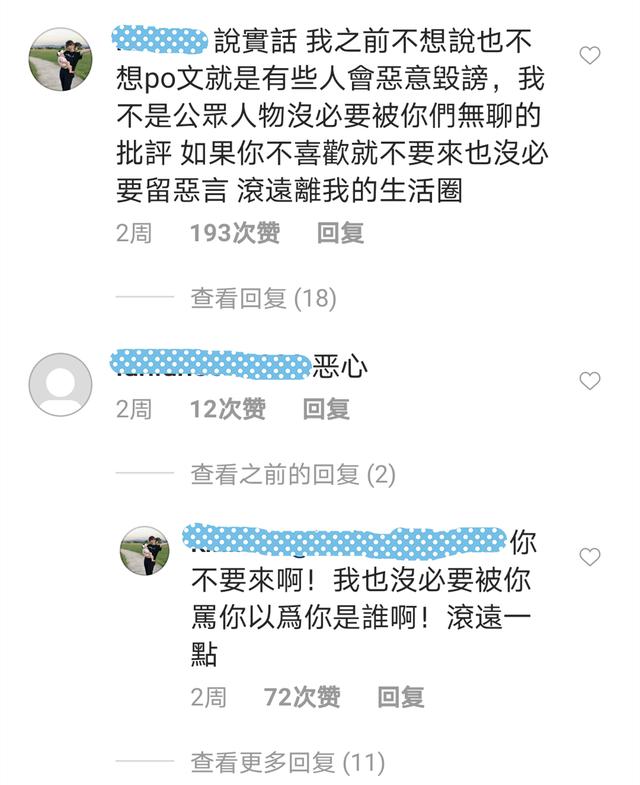Expand 查看更多回复 (11)
The height and width of the screenshot is (785, 640).
coord(287,764)
